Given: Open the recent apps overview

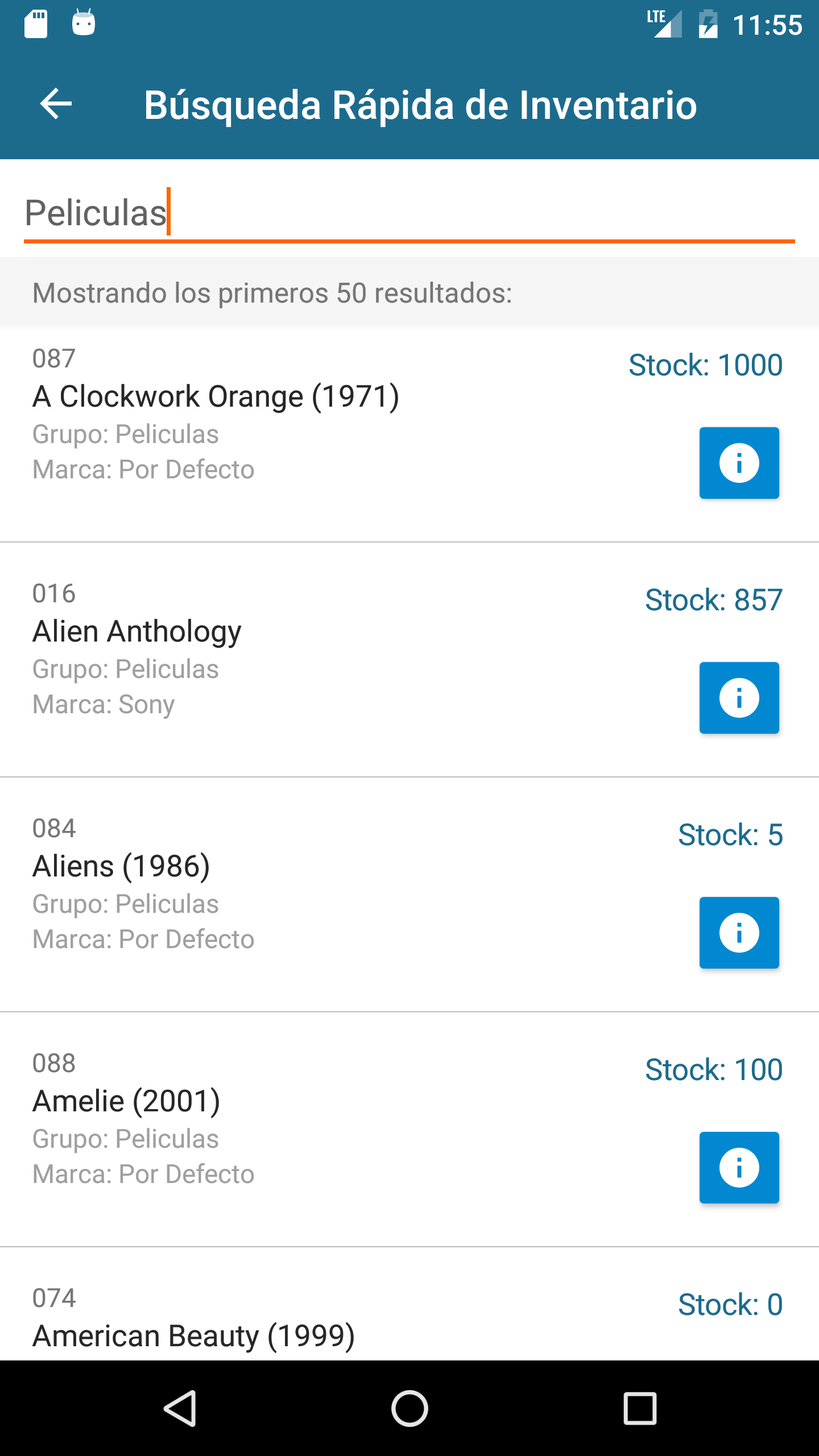Looking at the screenshot, I should click(640, 1408).
